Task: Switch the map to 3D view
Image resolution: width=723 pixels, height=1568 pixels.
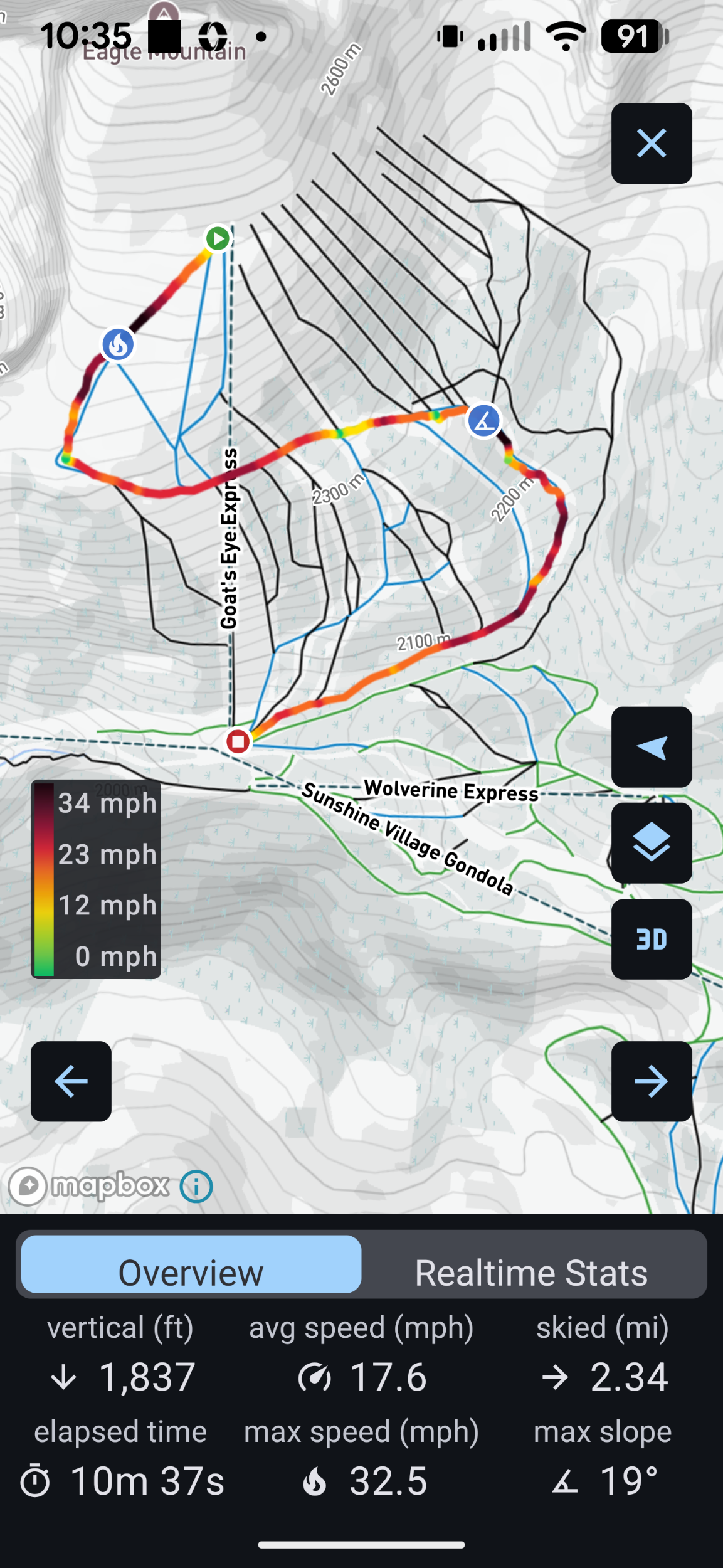Action: 651,939
